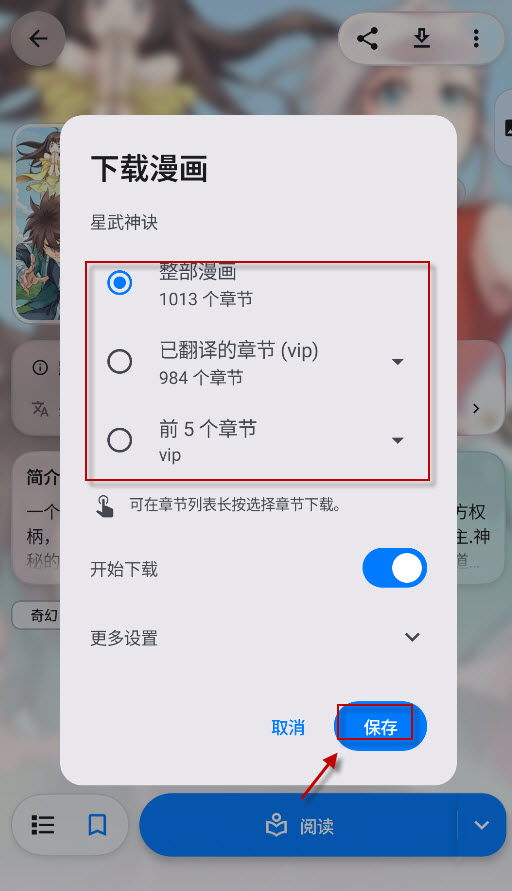
Task: Share this manga
Action: pyautogui.click(x=367, y=39)
